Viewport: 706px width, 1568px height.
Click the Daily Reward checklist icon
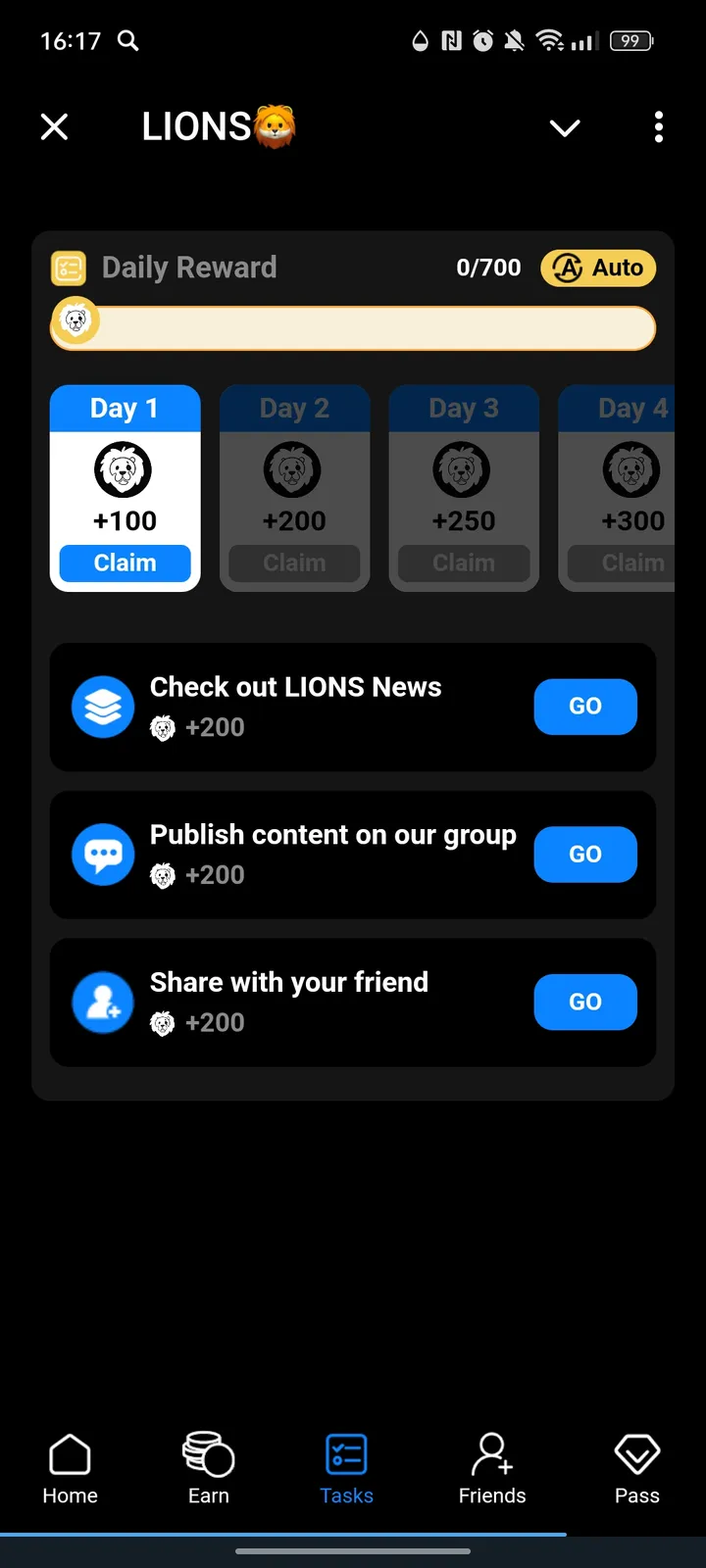pos(69,267)
